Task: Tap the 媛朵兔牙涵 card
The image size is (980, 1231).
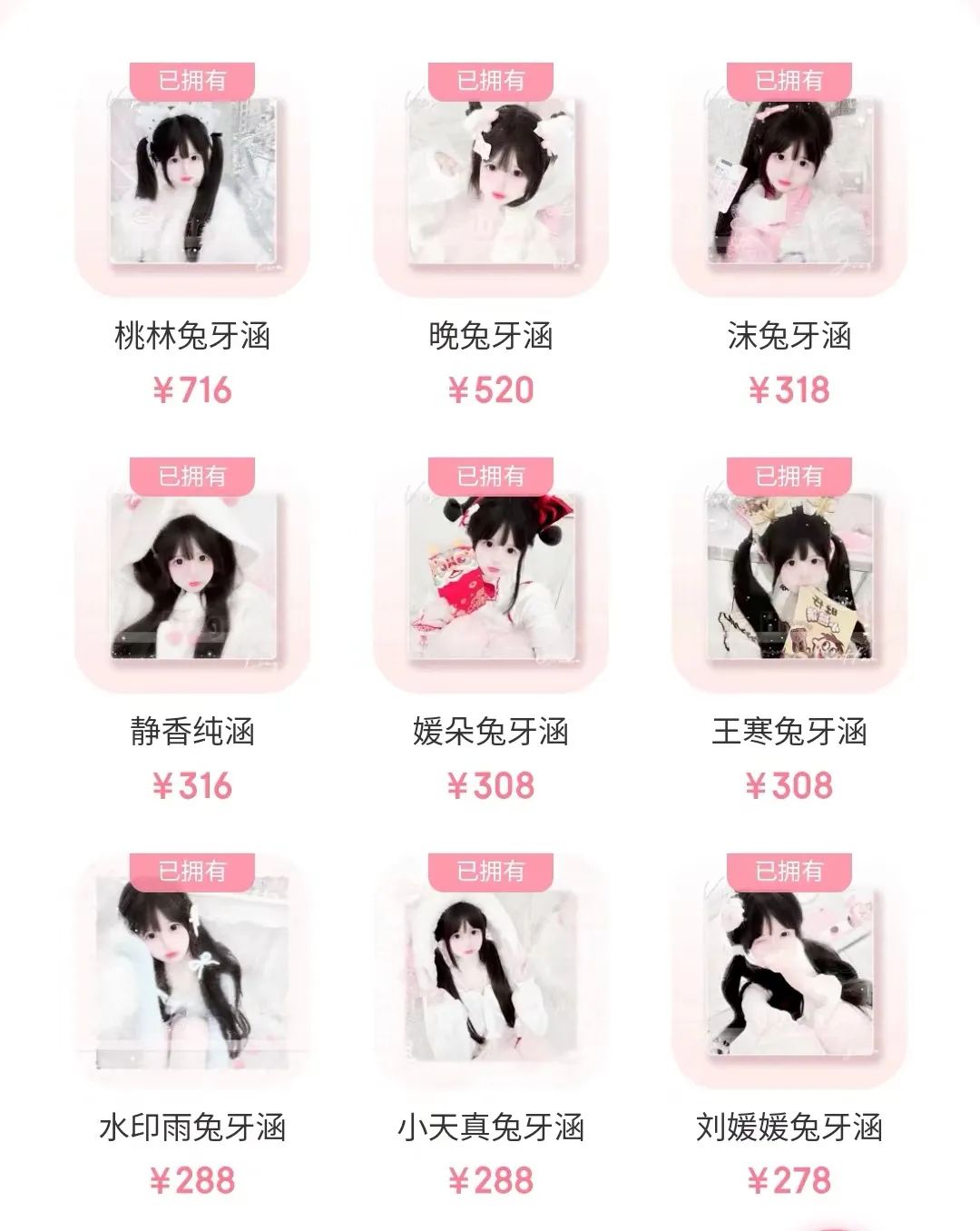Action: pyautogui.click(x=491, y=577)
